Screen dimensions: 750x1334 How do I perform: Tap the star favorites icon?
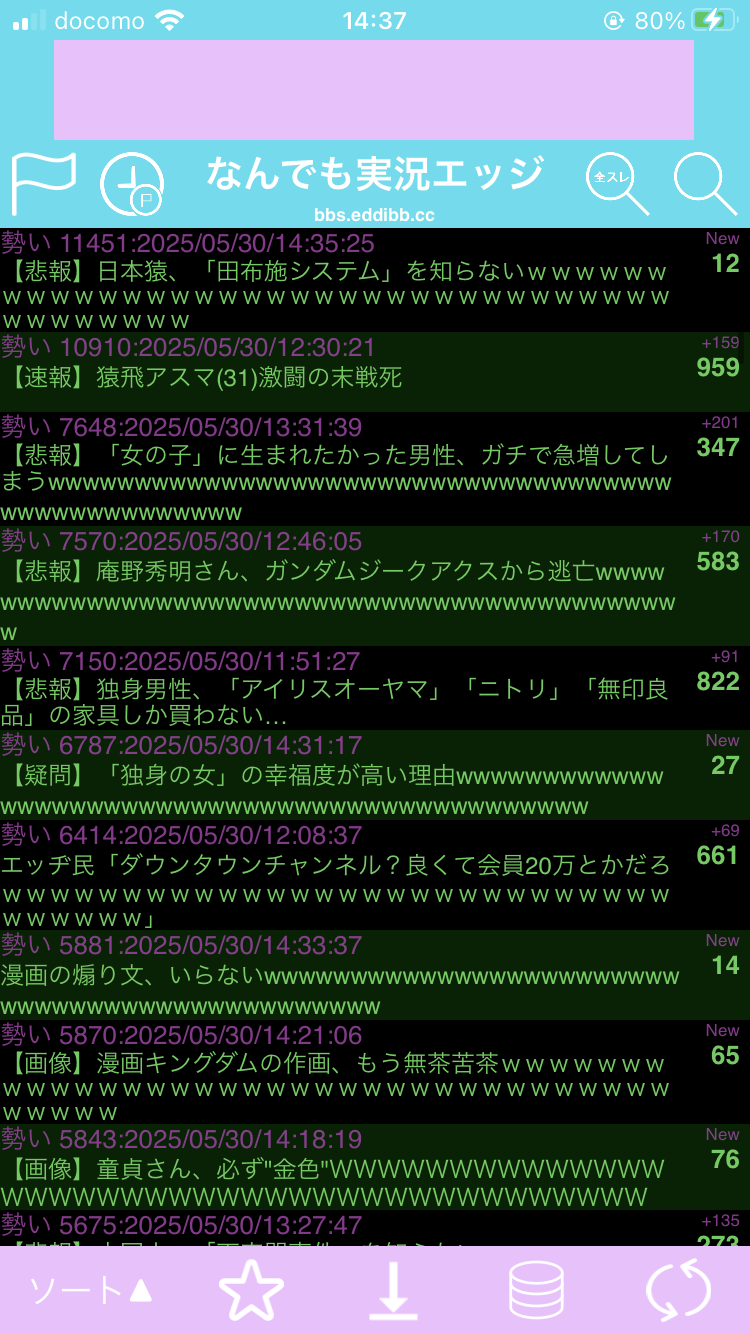tap(251, 1291)
